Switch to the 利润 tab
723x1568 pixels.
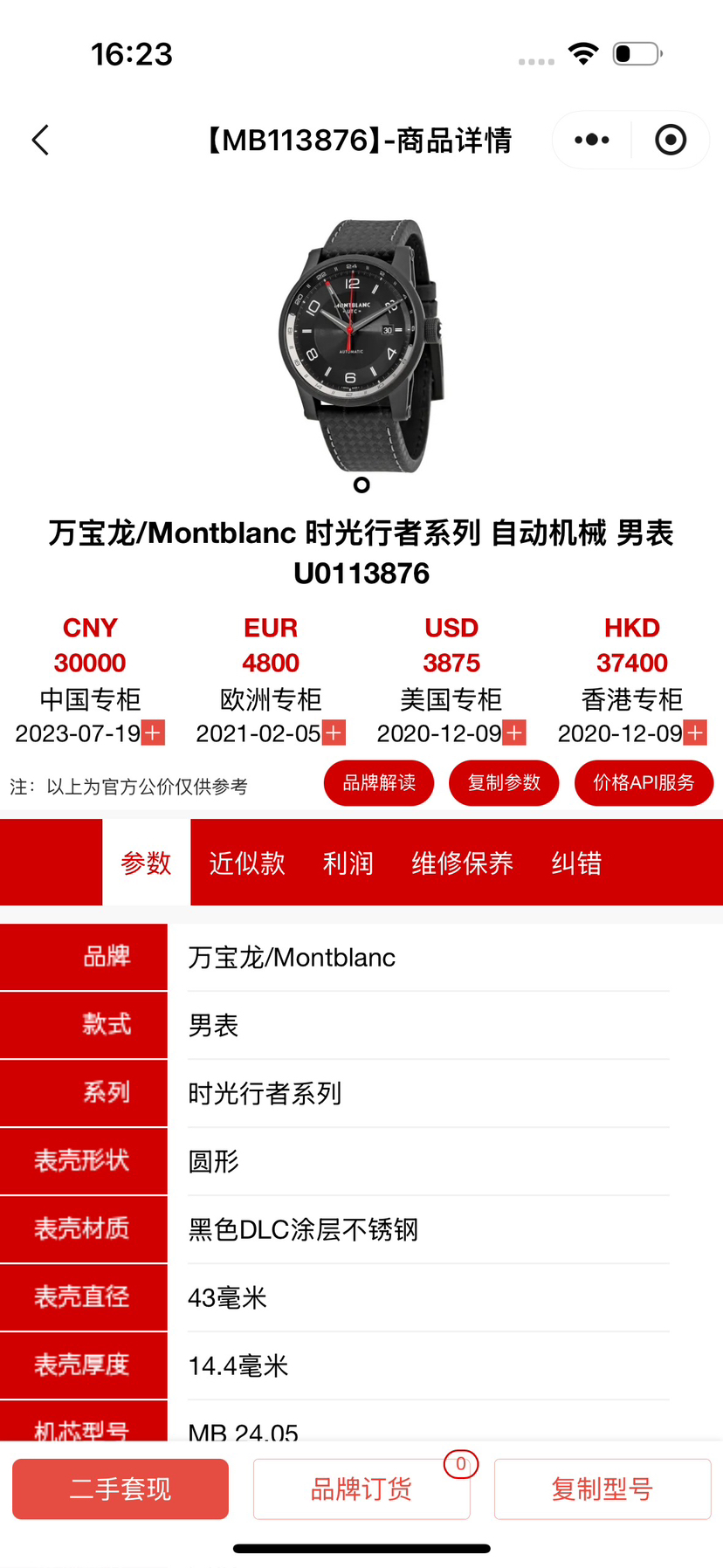coord(348,863)
